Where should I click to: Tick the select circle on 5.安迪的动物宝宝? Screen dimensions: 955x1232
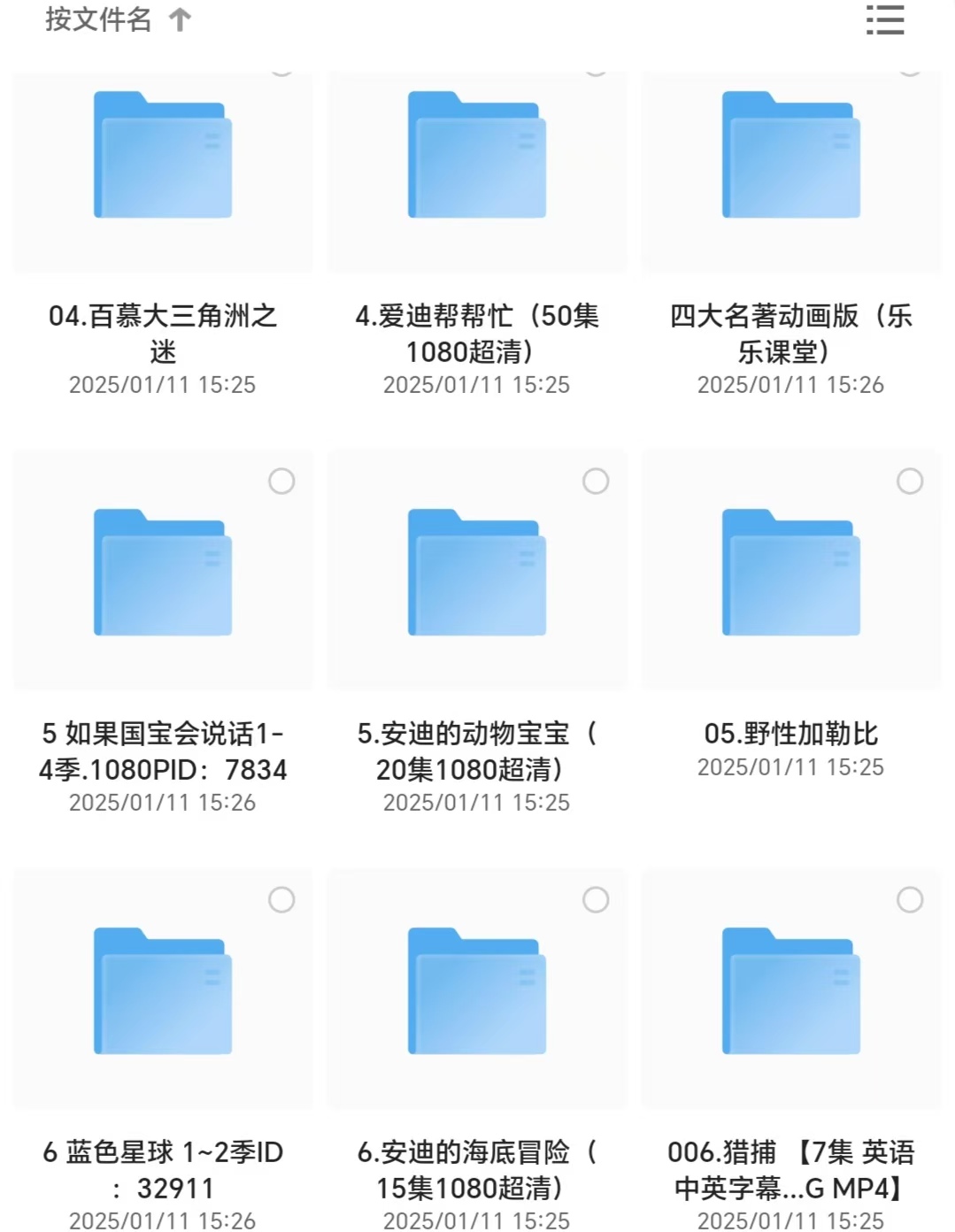pyautogui.click(x=596, y=481)
